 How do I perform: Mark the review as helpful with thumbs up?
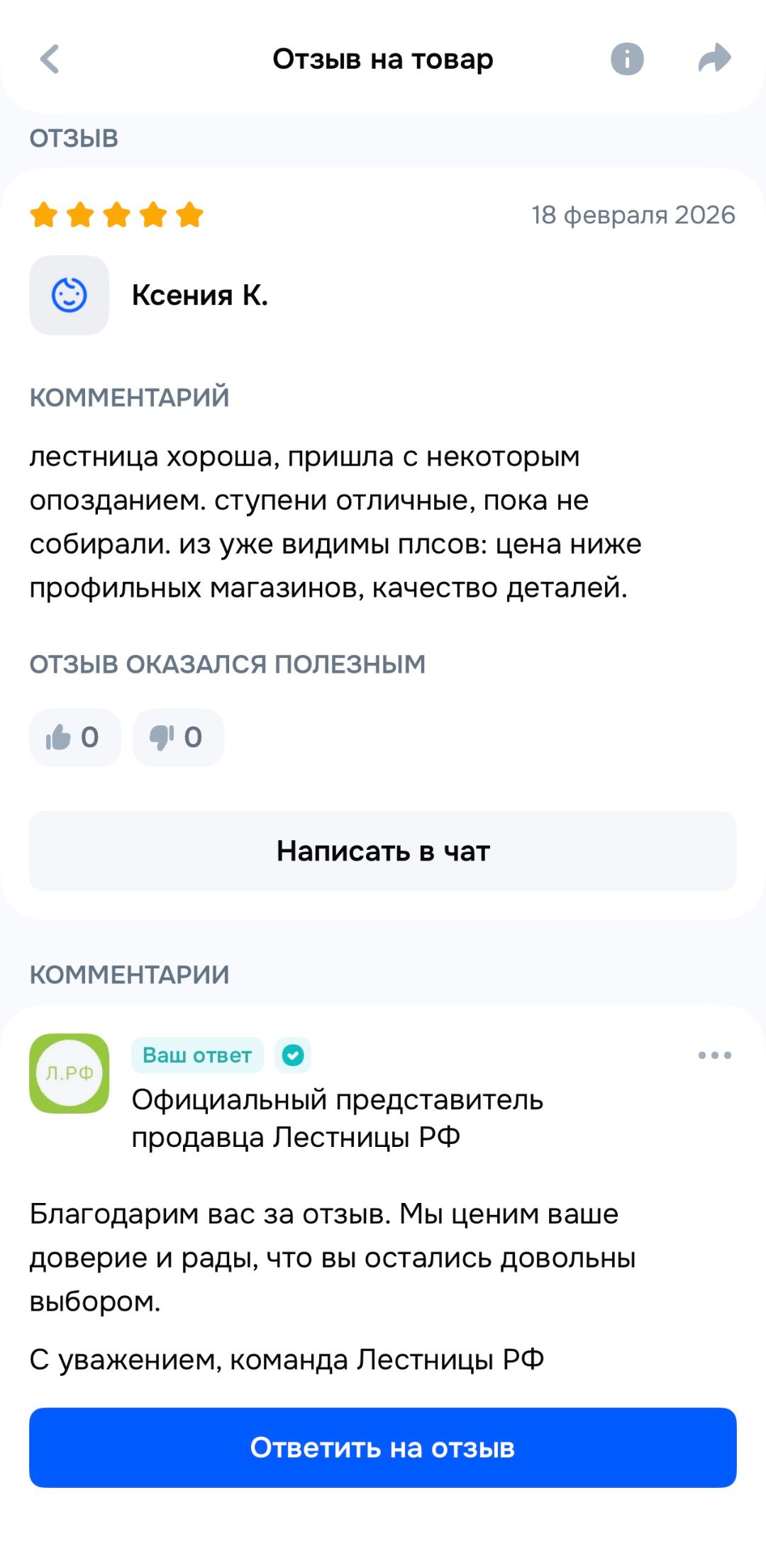74,737
